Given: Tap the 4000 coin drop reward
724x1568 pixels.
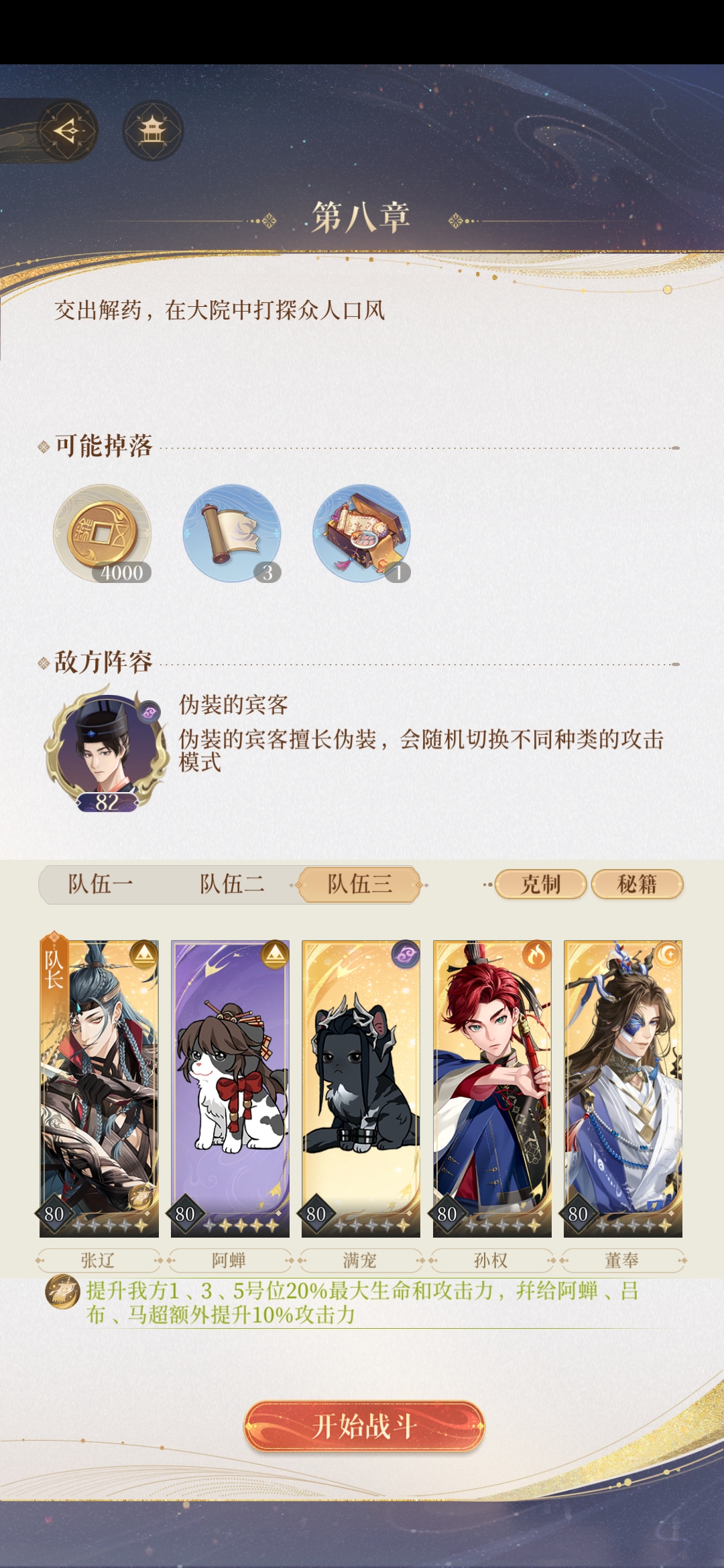Looking at the screenshot, I should pos(102,533).
